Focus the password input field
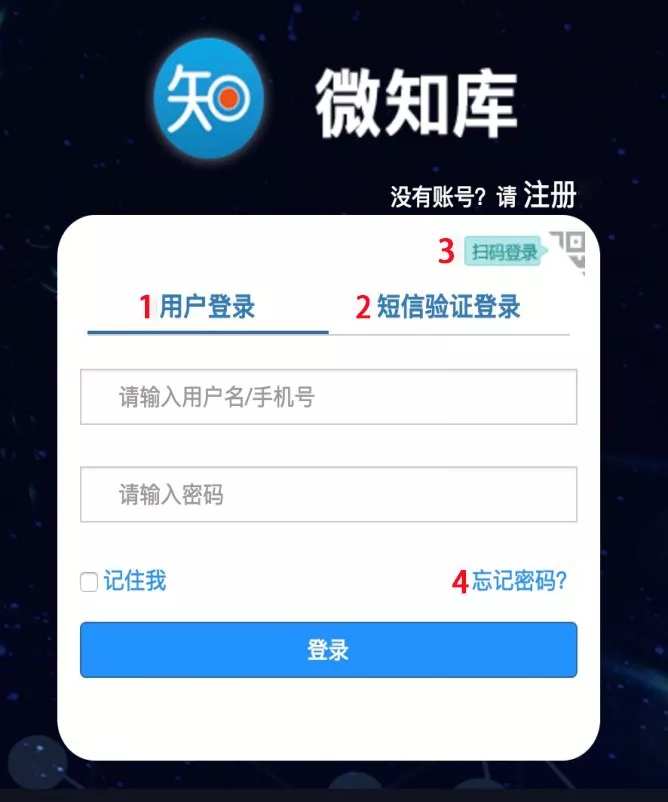This screenshot has height=802, width=668. pos(328,494)
